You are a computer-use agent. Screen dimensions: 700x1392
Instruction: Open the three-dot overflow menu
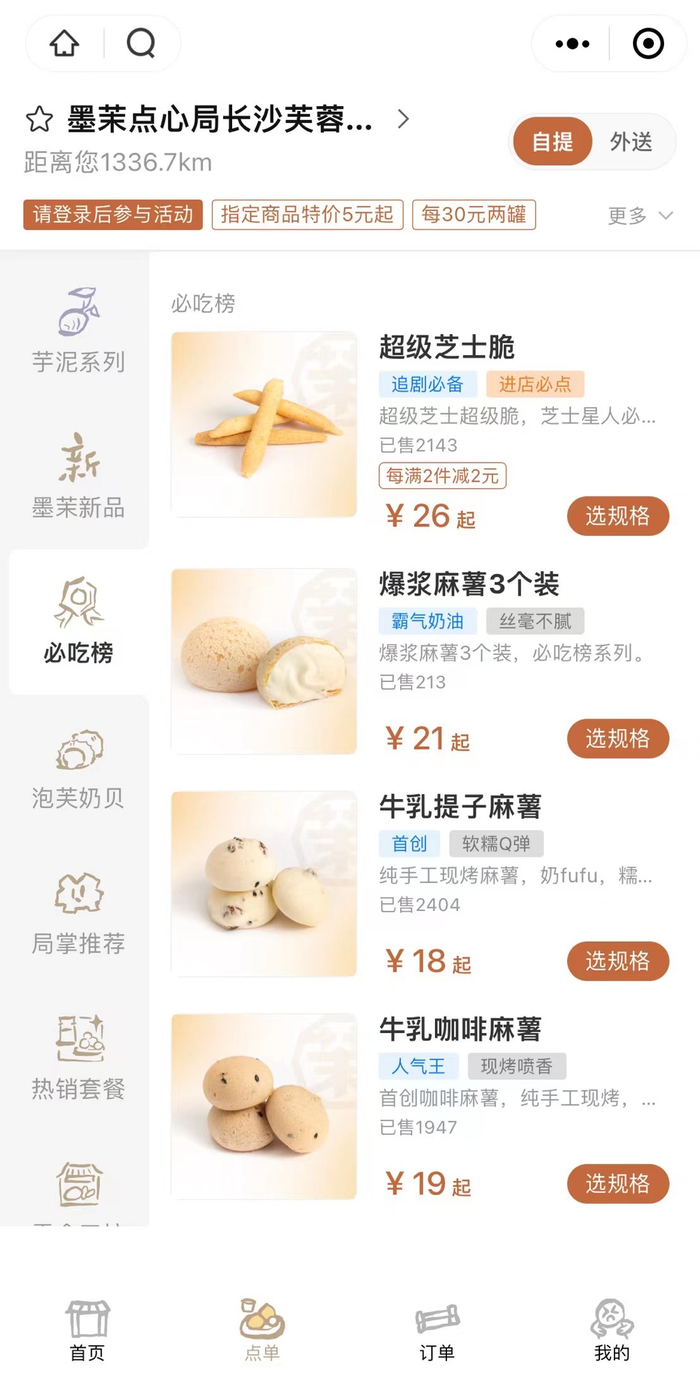[x=572, y=44]
